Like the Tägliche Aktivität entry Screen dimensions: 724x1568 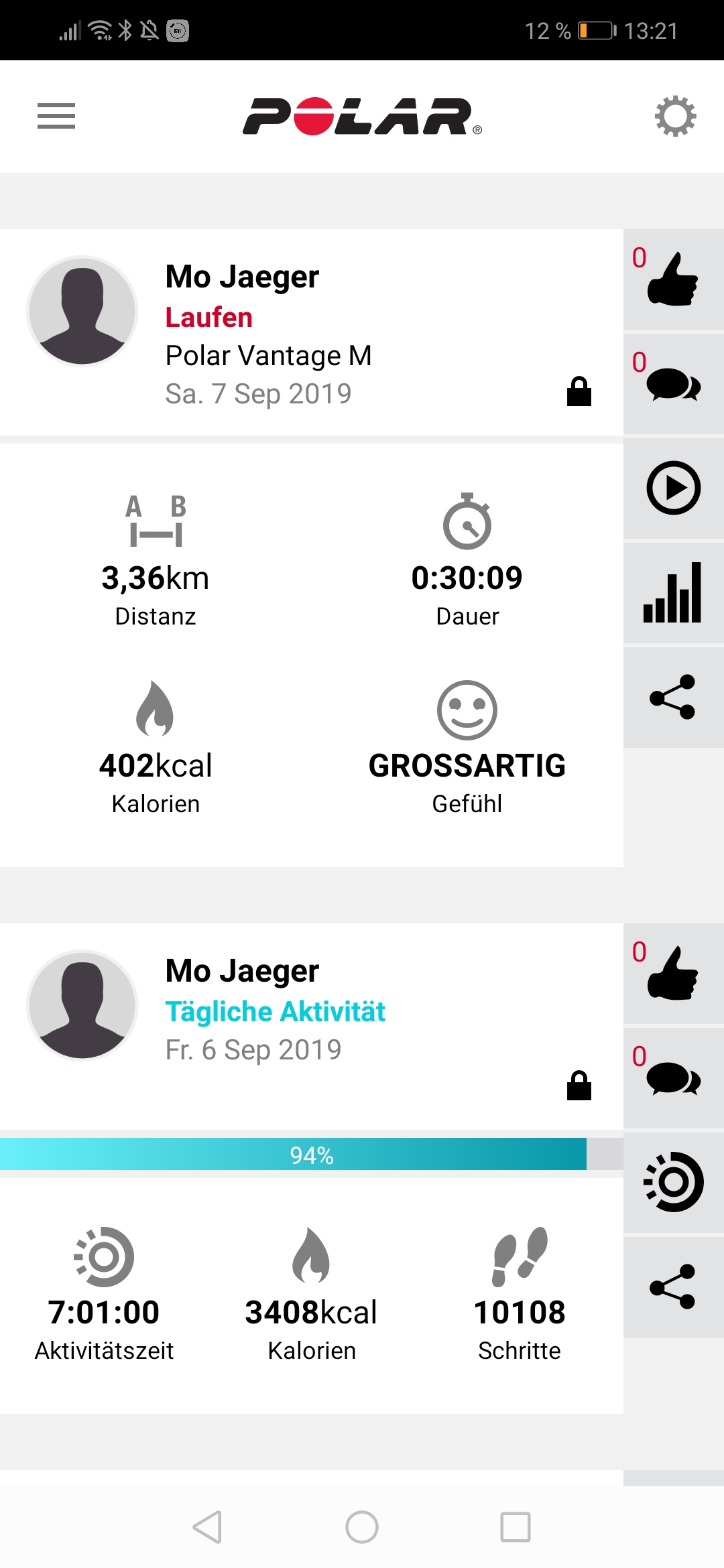[673, 974]
